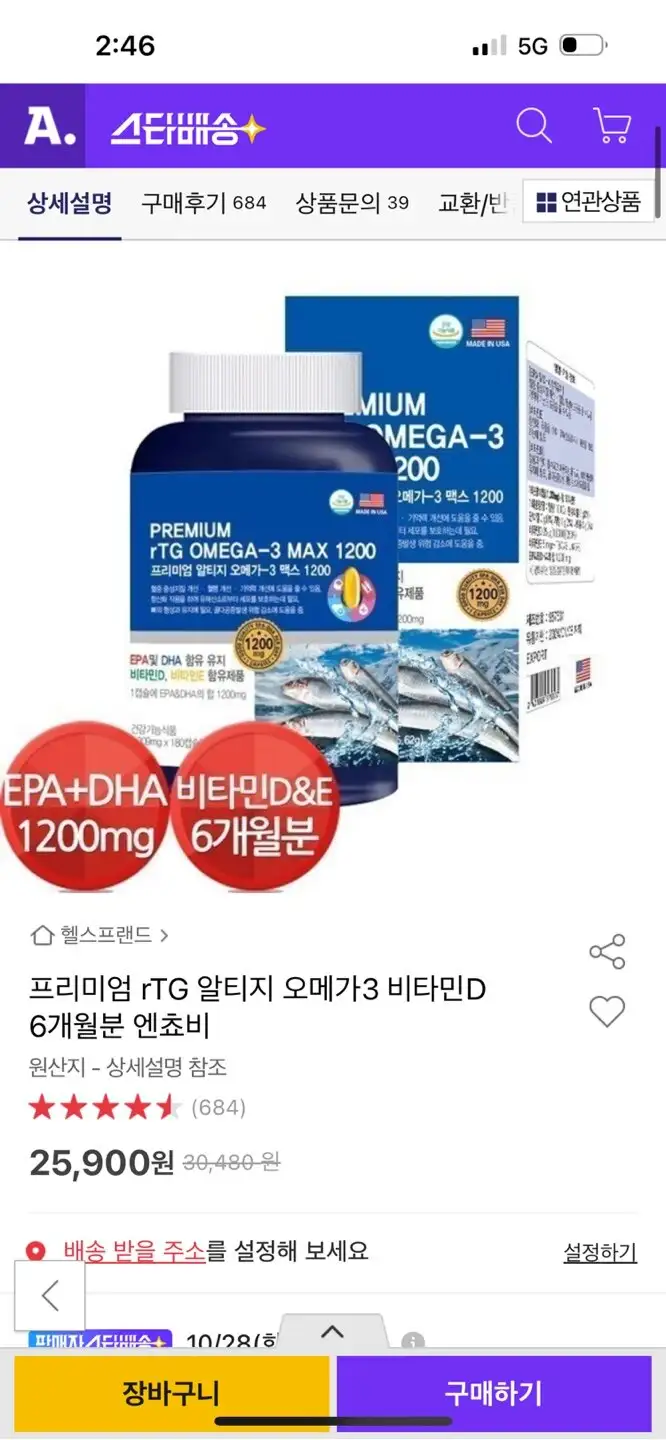Expand the bottom options panel arrow
The width and height of the screenshot is (666, 1440).
(332, 1332)
